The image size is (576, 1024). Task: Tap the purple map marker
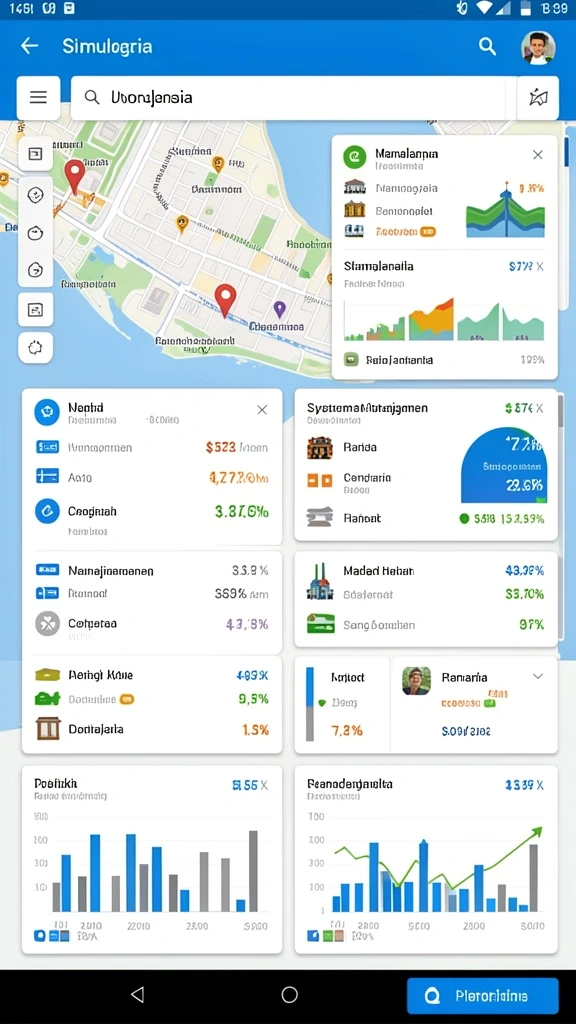(280, 309)
